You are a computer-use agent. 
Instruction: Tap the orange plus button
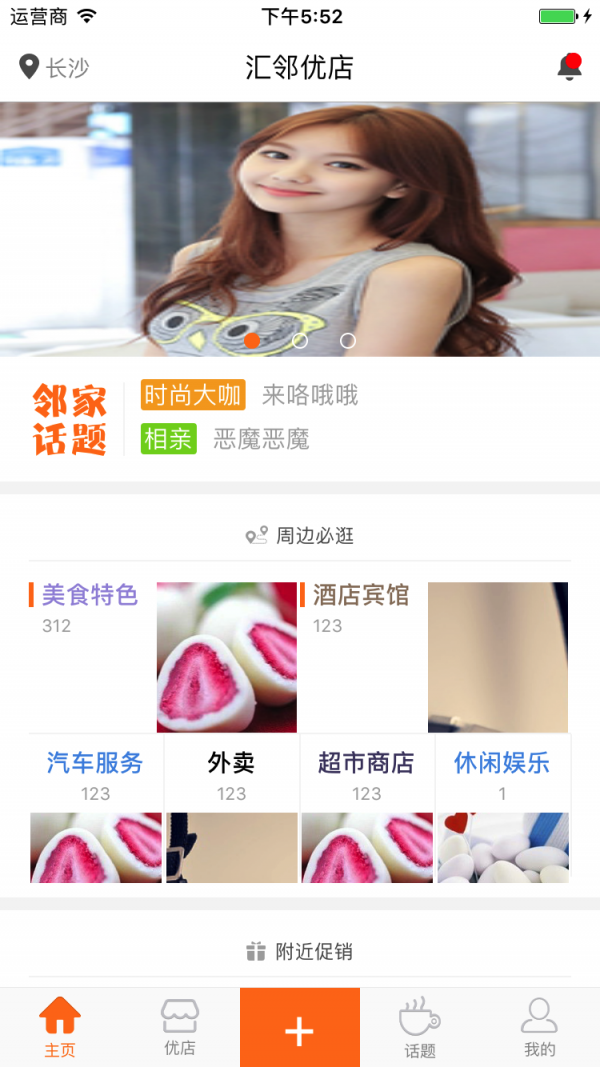tap(300, 1028)
